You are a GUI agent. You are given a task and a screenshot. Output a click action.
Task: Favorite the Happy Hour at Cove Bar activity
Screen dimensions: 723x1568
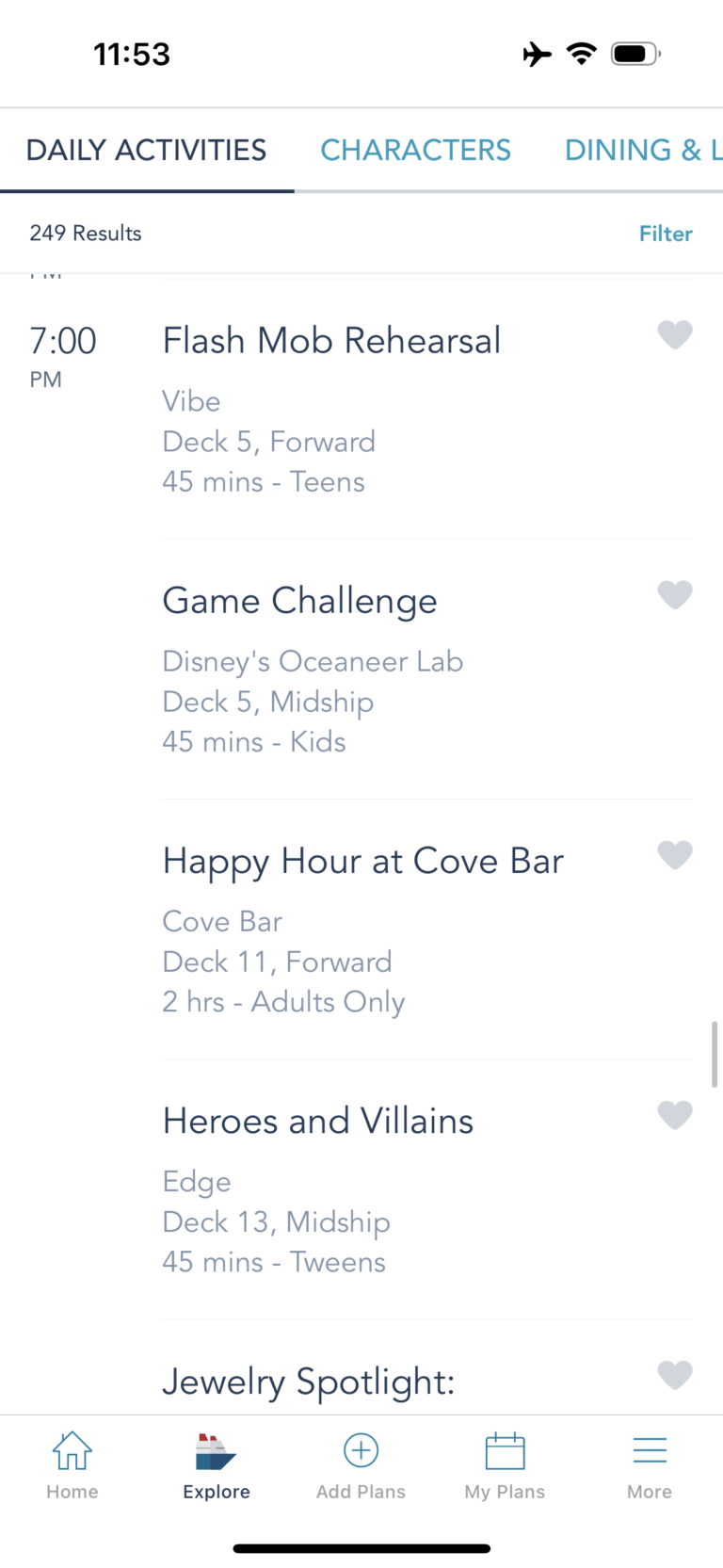(x=675, y=855)
